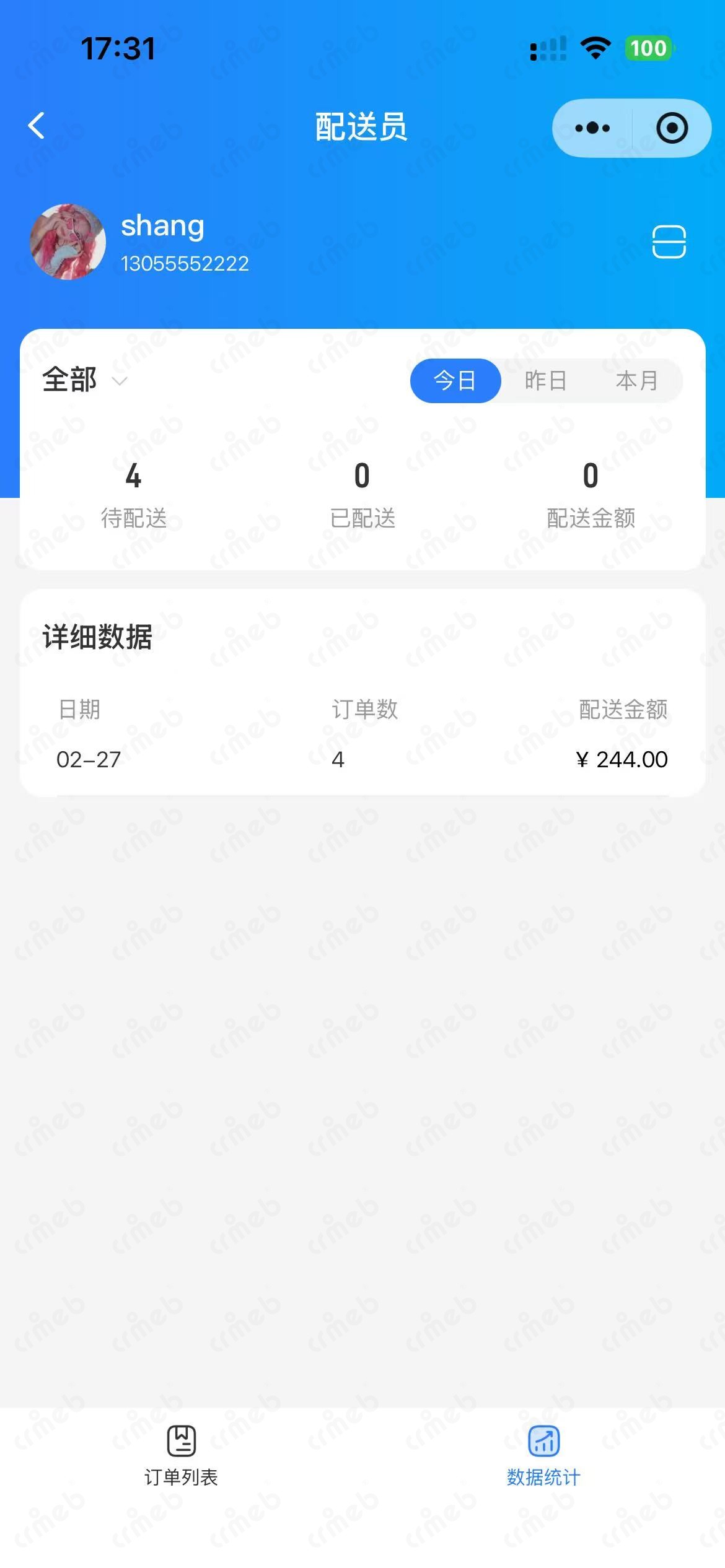Viewport: 725px width, 1568px height.
Task: Open the 订单列表 tab
Action: click(x=181, y=1456)
